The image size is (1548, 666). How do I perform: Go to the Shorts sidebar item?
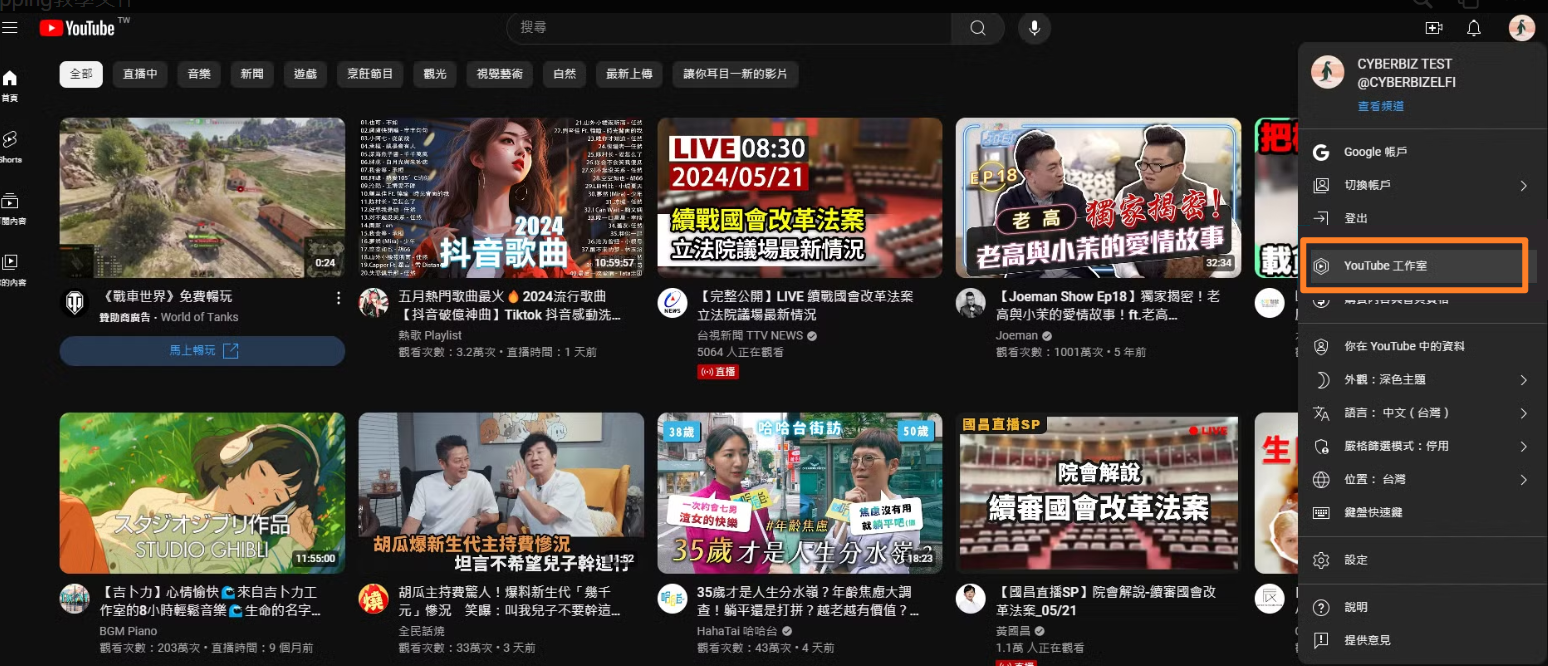click(x=10, y=145)
